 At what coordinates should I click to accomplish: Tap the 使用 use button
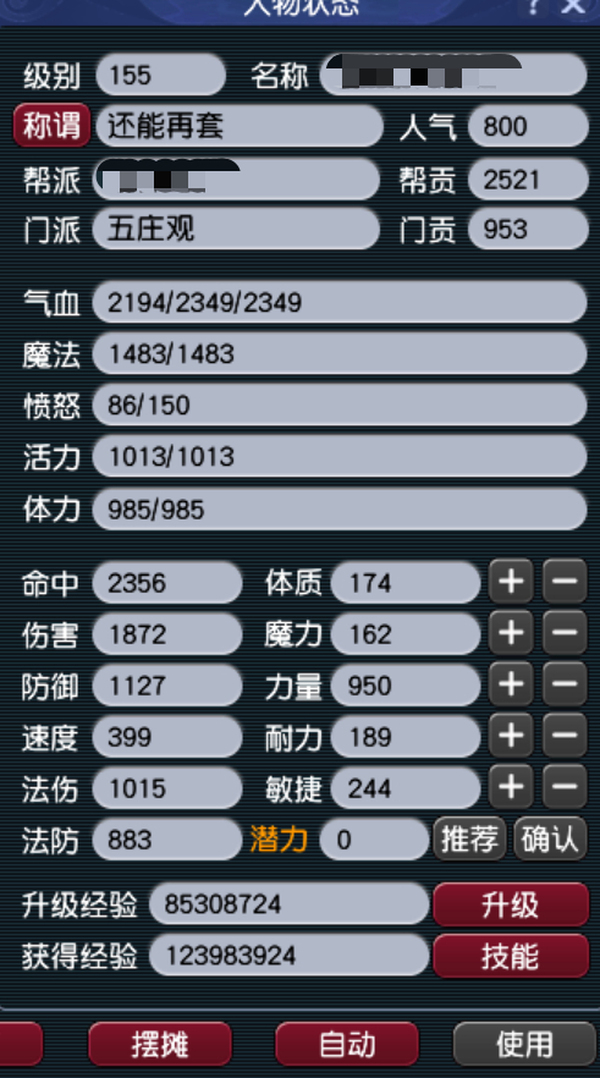524,1045
